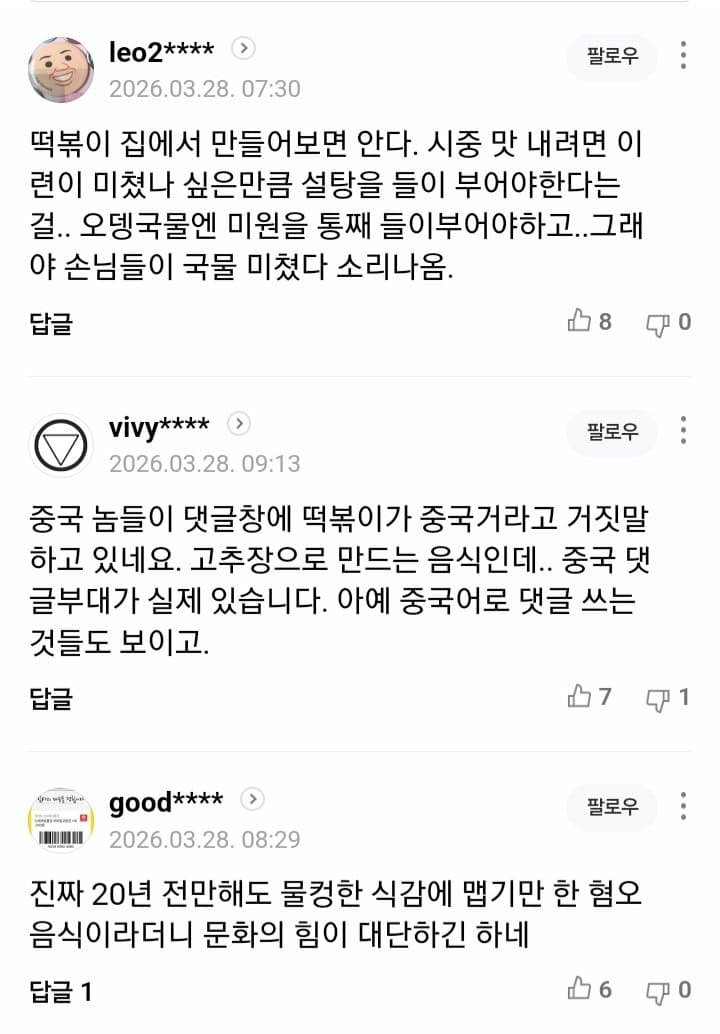This screenshot has width=720, height=1034.
Task: View the 1 reply to good****'s comment
Action: (60, 991)
